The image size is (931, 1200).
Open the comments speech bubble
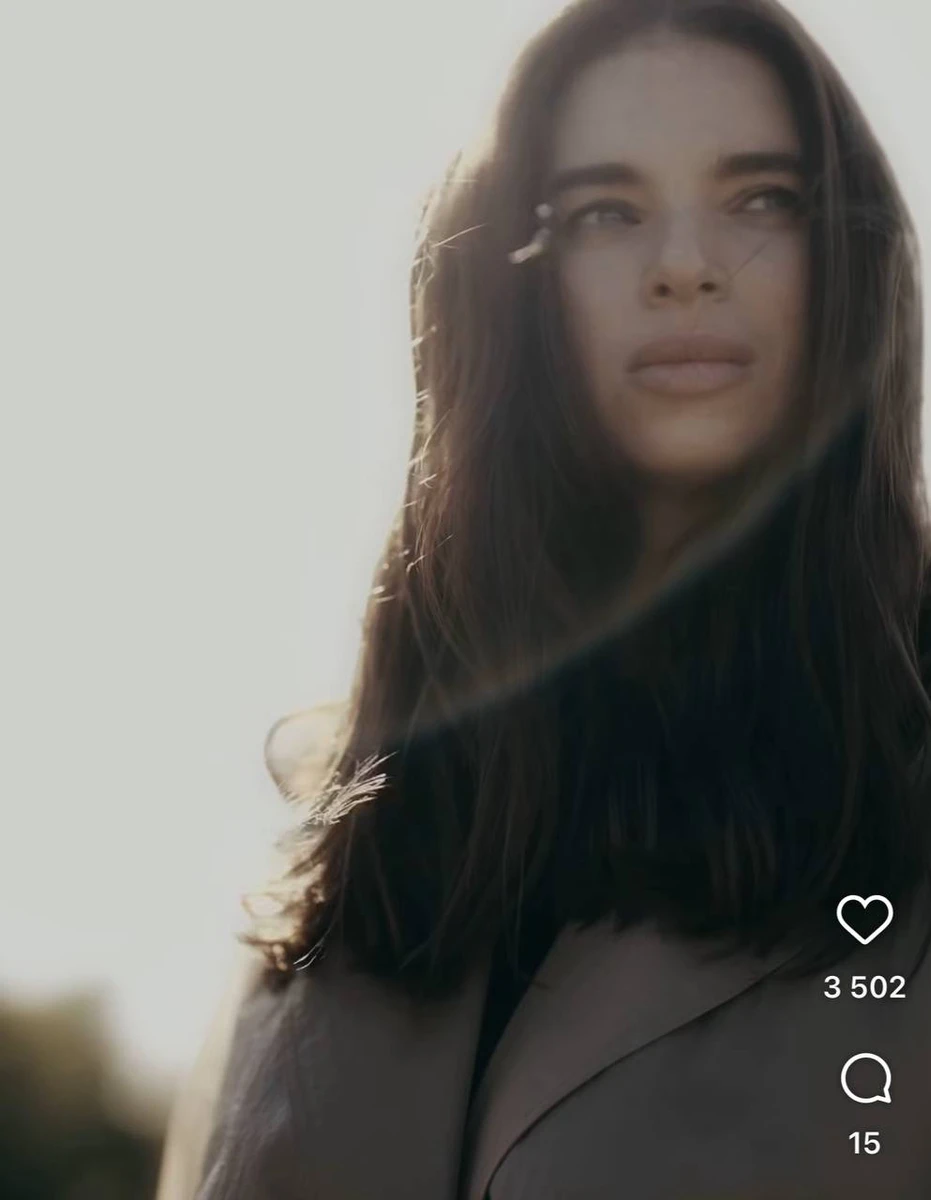point(865,1080)
